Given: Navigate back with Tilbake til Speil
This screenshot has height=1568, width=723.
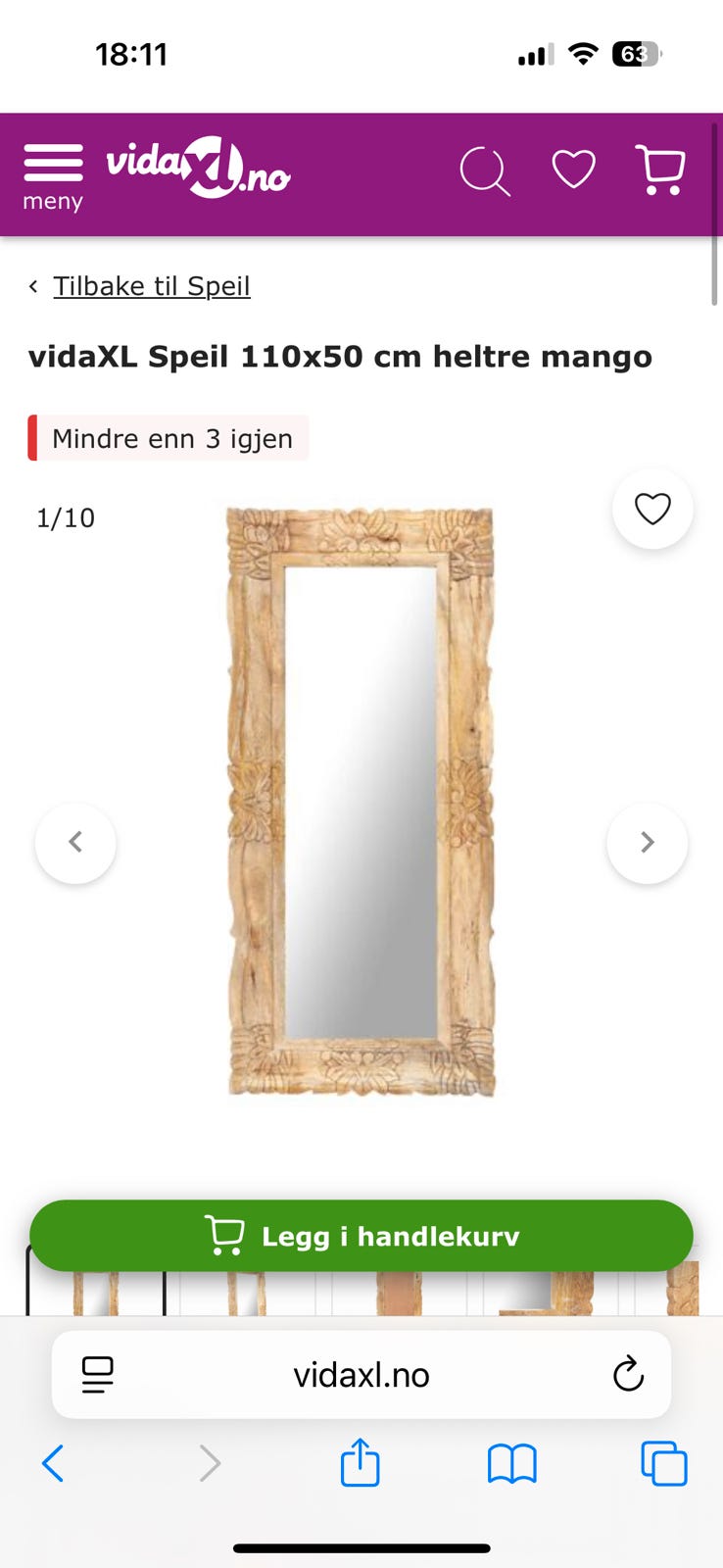Looking at the screenshot, I should (x=153, y=285).
